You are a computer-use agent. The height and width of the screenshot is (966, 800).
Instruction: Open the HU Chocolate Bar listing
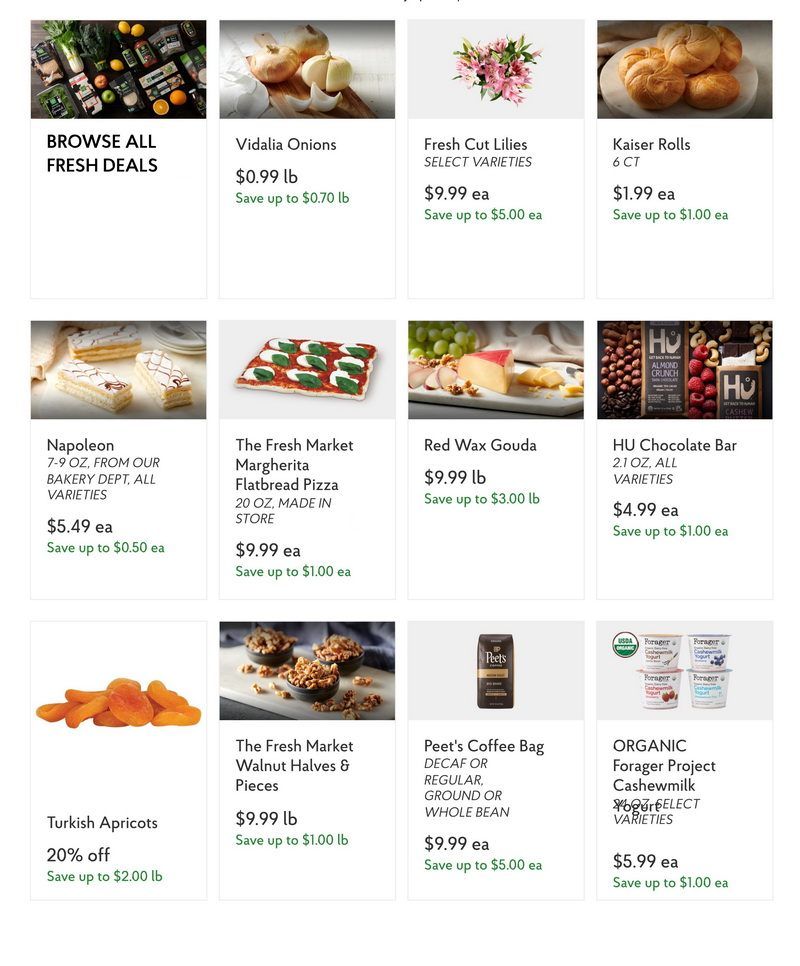(684, 369)
